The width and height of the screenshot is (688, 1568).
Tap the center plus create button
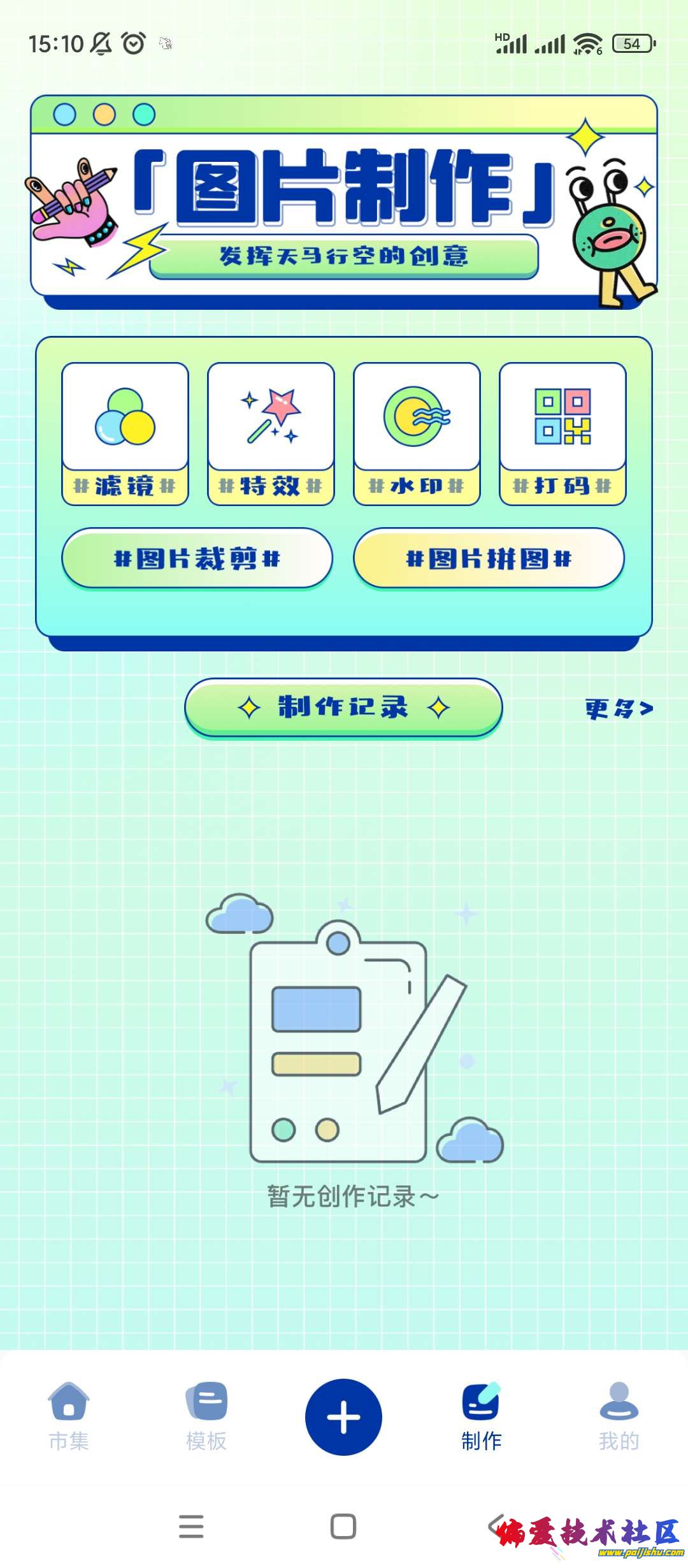click(343, 1416)
